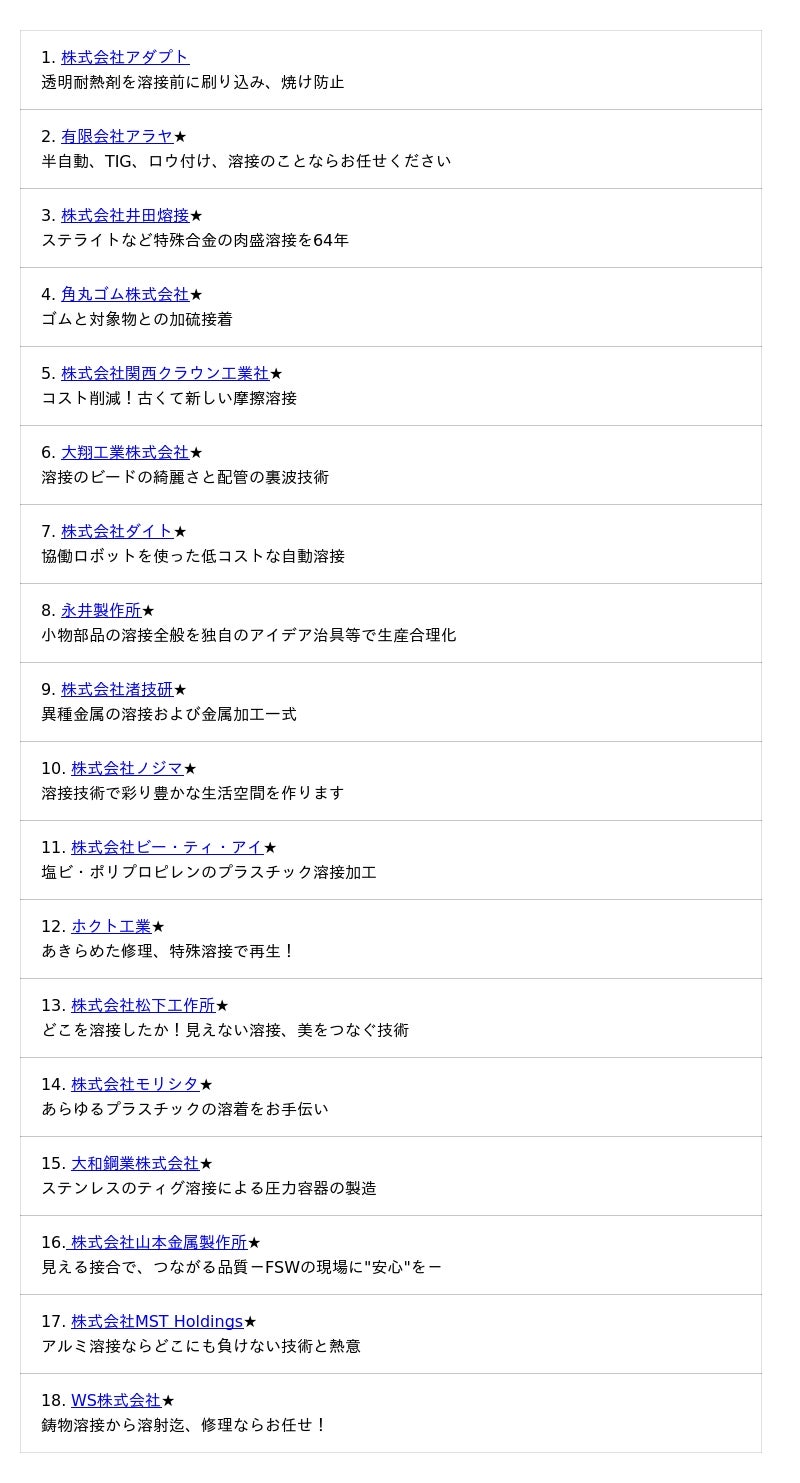Tap the 株式会社渚技研 link
This screenshot has height=1483, width=800.
point(117,689)
